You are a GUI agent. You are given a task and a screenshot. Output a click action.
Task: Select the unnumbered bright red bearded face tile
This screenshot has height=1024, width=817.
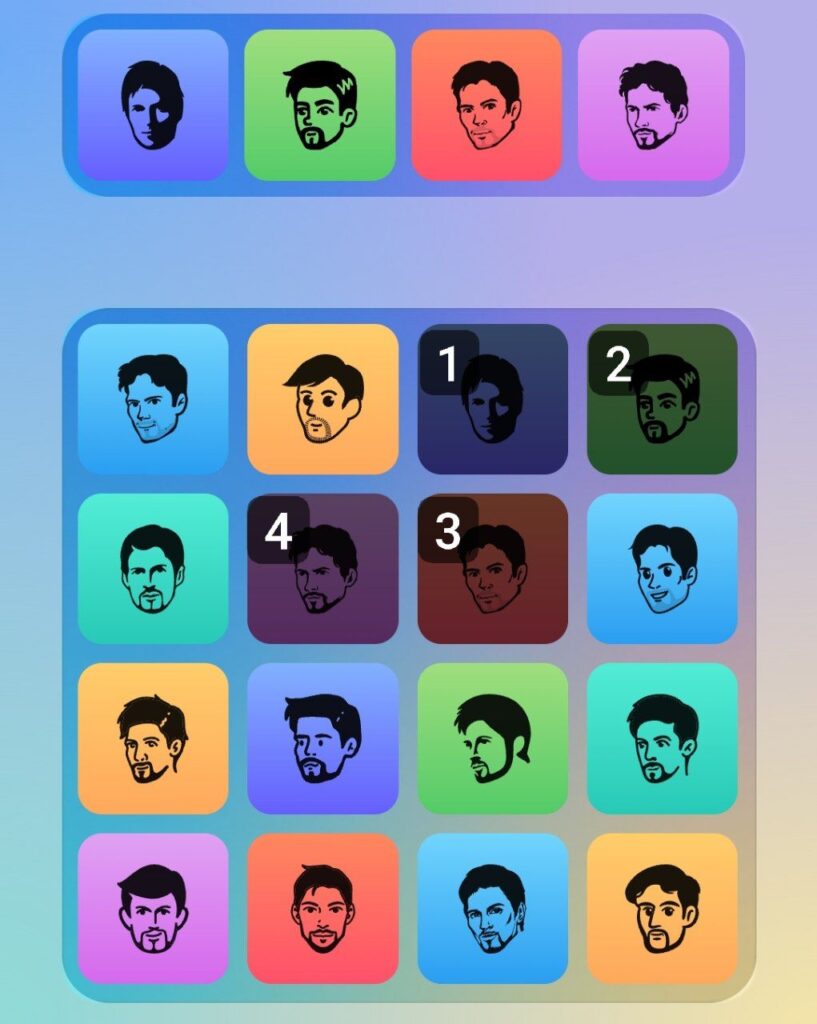(x=322, y=908)
